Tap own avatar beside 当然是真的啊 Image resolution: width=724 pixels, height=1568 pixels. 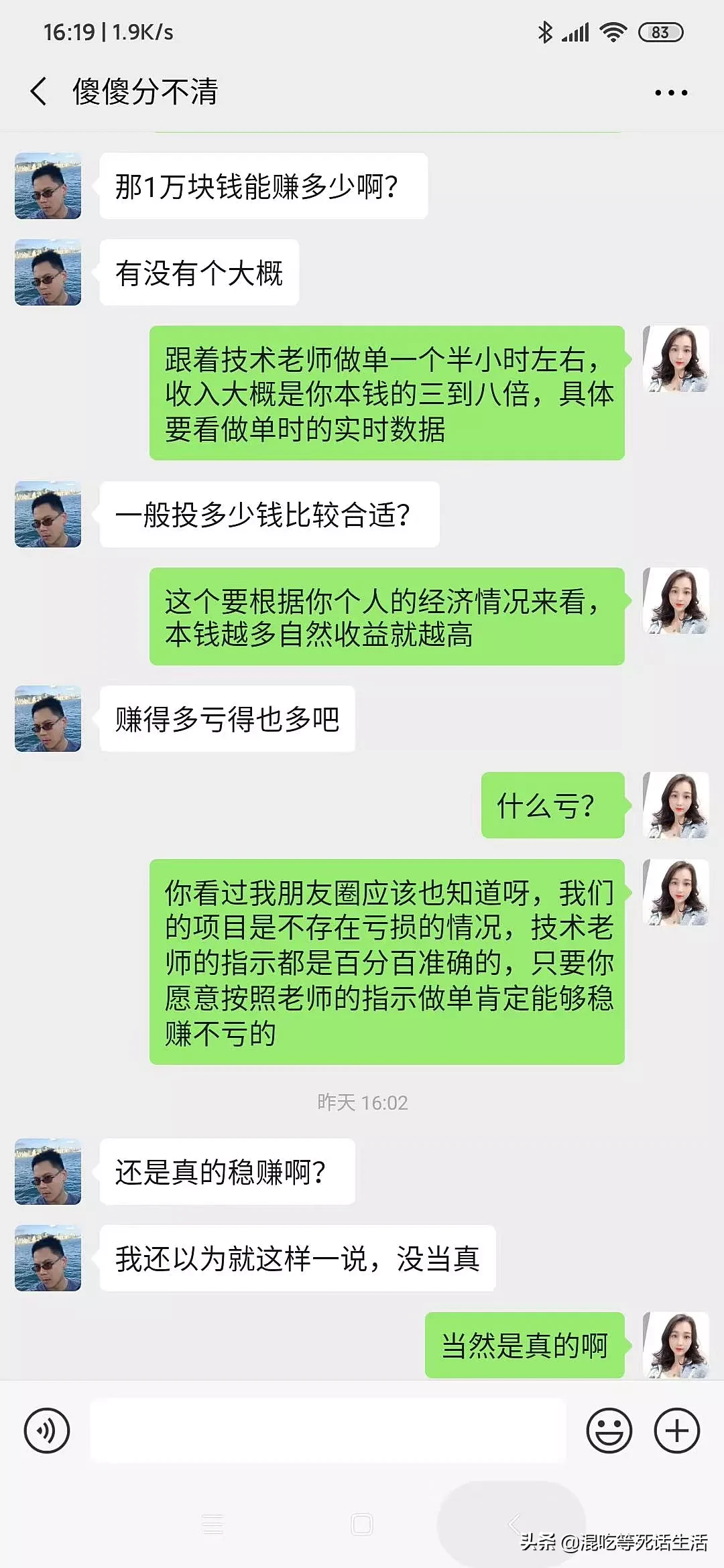pos(676,1345)
